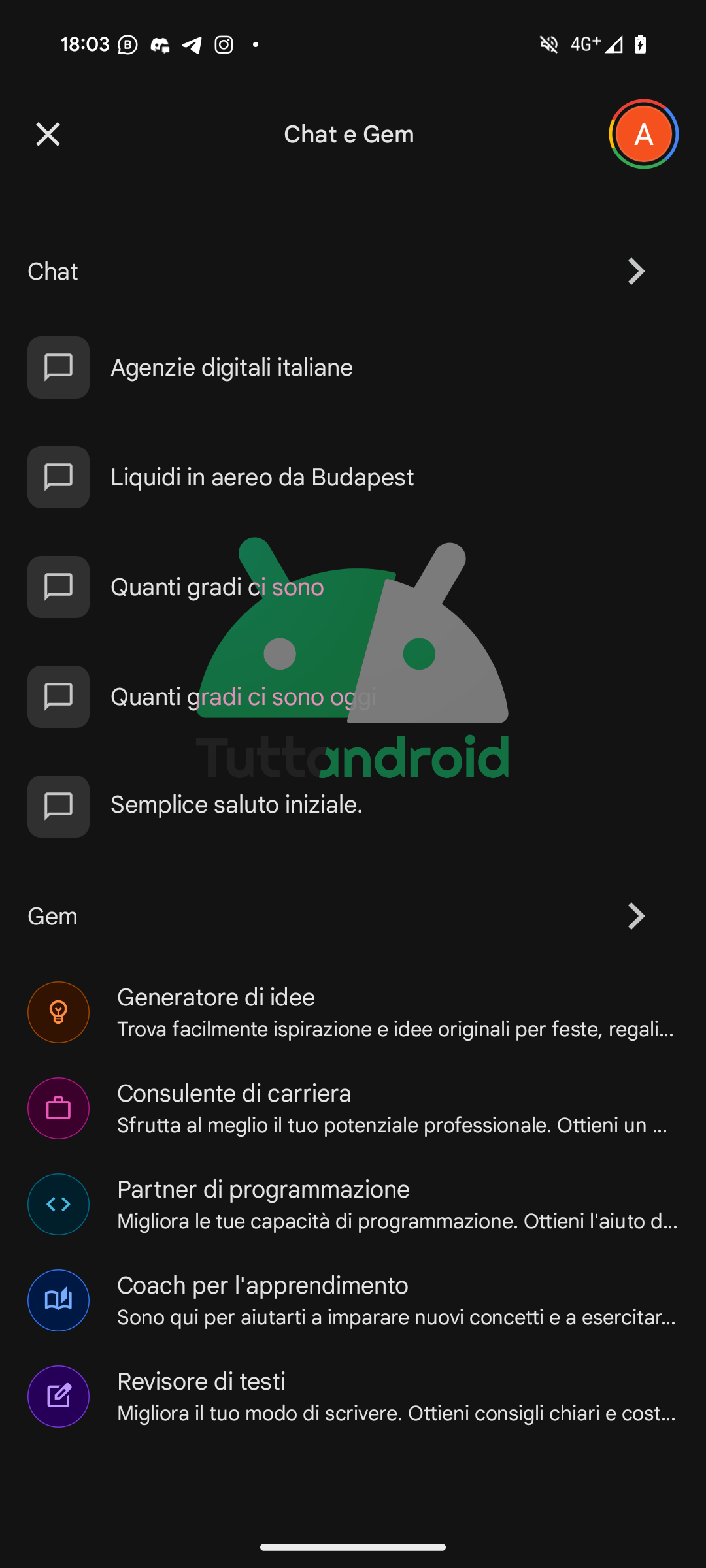Close the Chat e Gem screen

[x=48, y=135]
